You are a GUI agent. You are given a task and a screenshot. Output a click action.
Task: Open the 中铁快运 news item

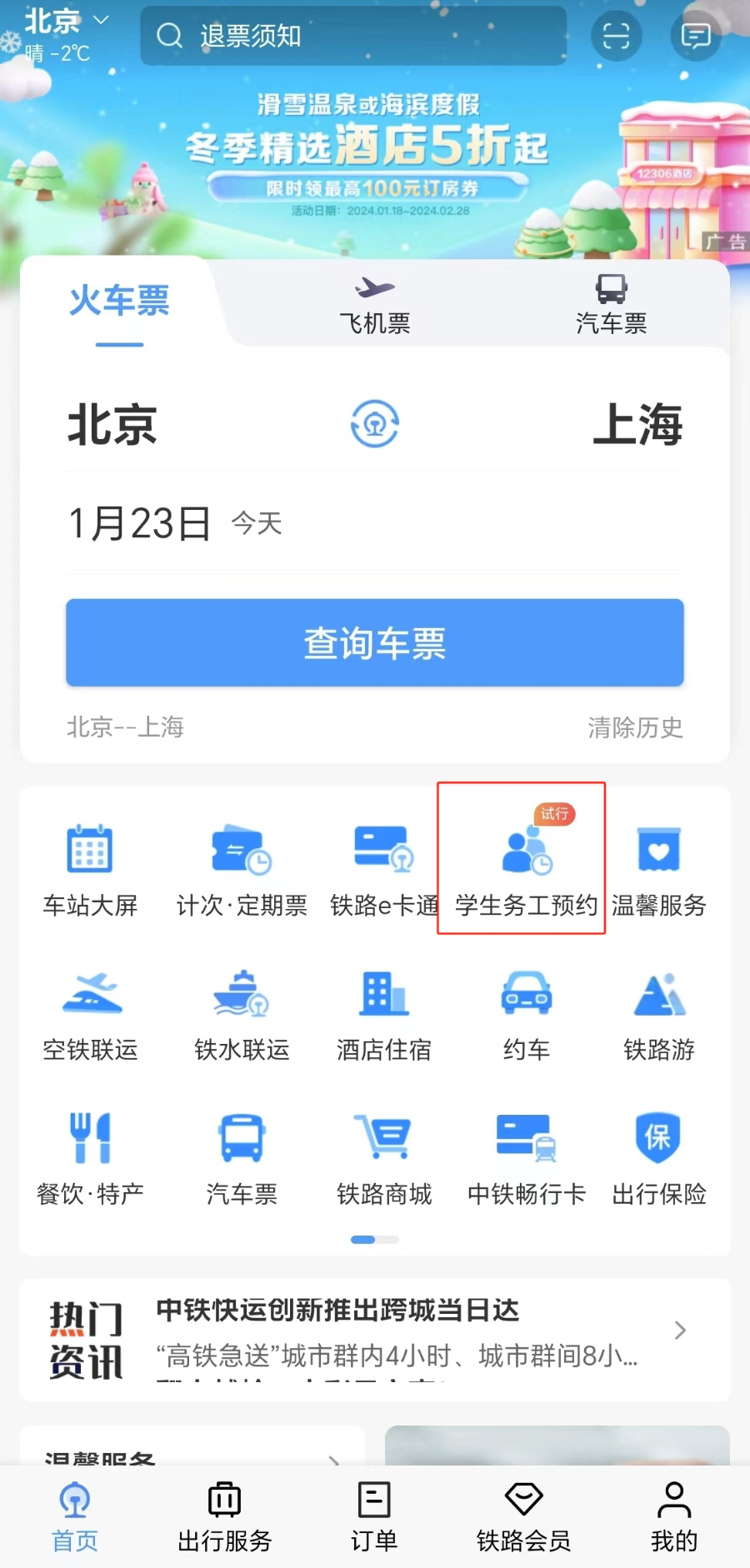click(375, 1331)
